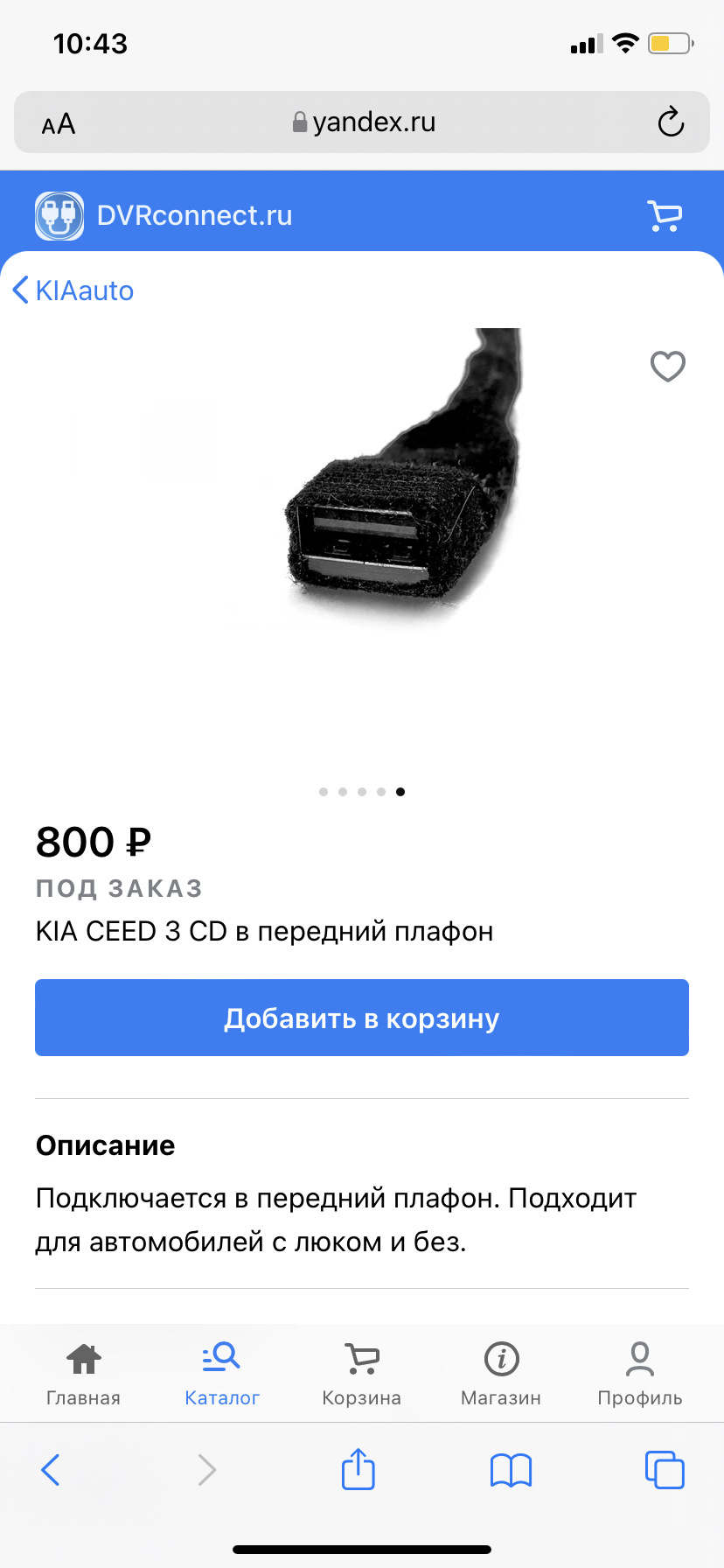Select the first carousel page dot
724x1568 pixels.
(x=323, y=791)
